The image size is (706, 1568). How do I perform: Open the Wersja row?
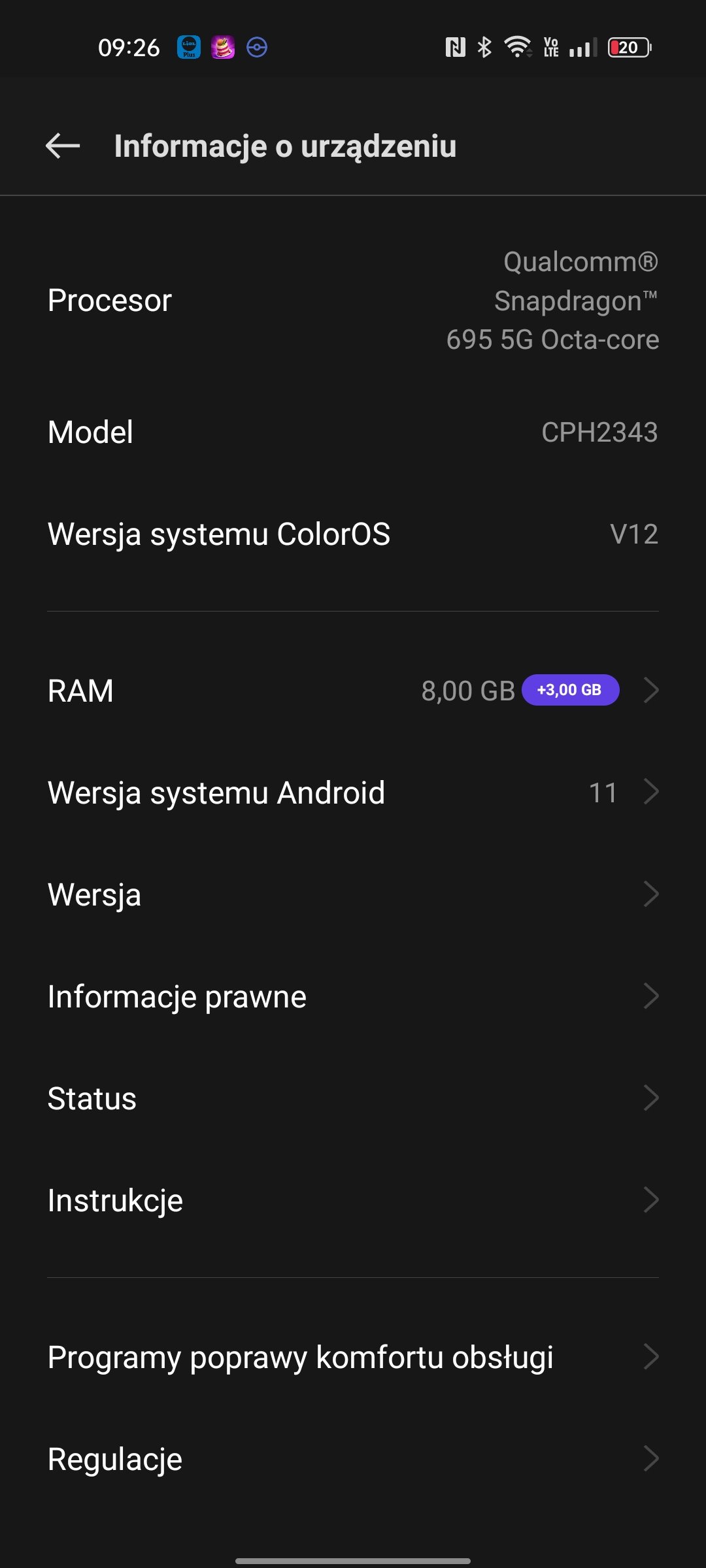click(353, 894)
